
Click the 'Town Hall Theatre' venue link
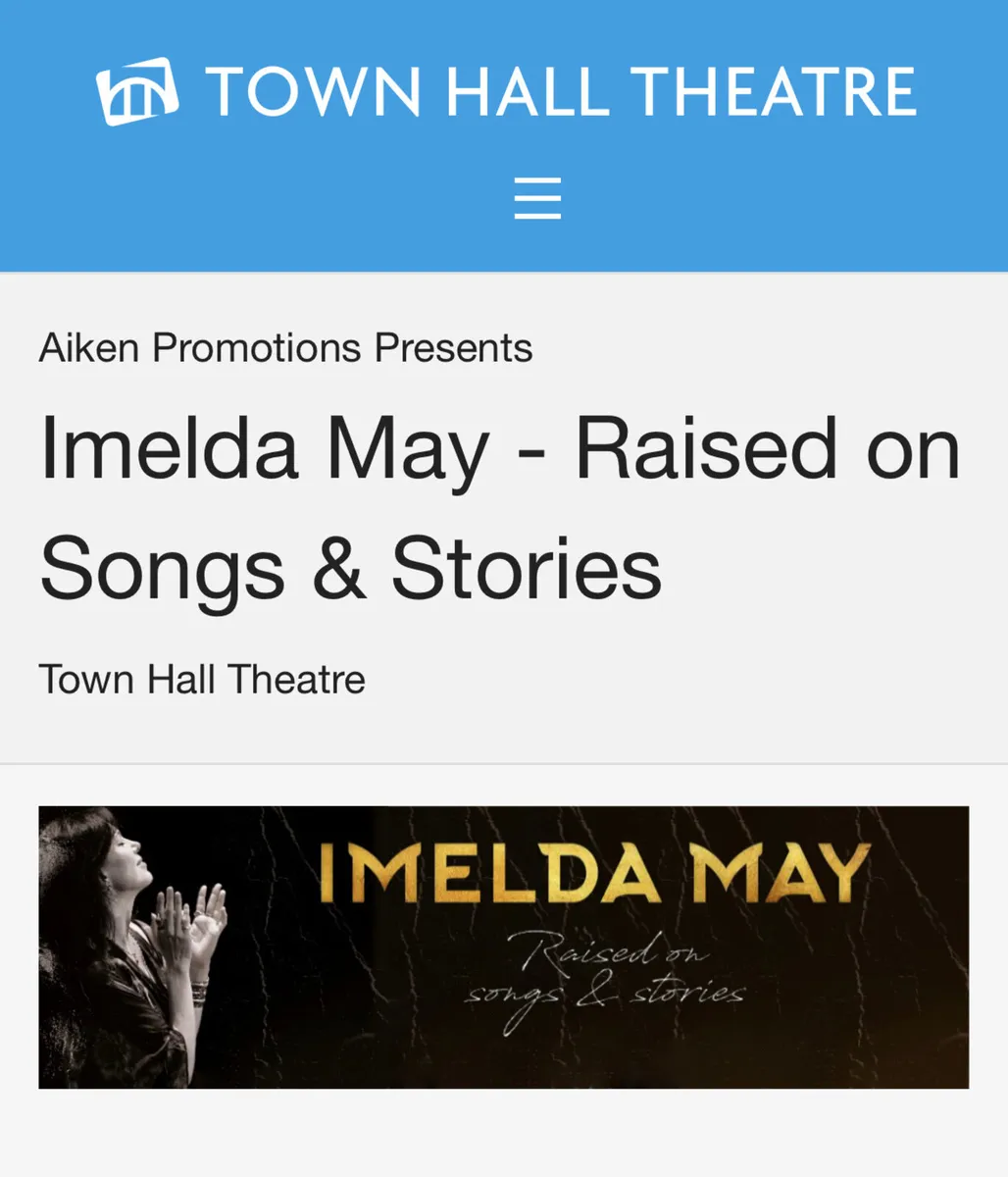[x=201, y=678]
